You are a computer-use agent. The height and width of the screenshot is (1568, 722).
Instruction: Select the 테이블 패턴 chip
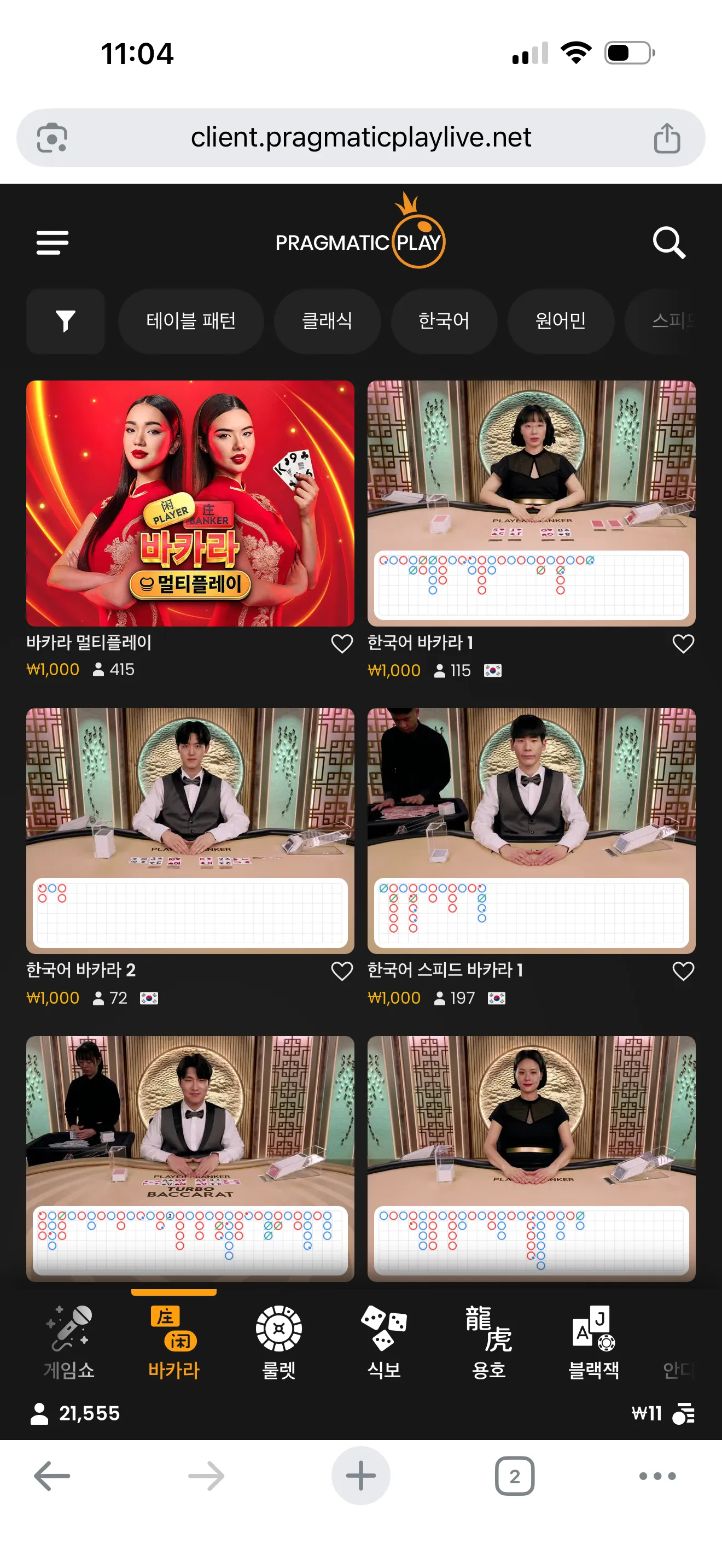tap(190, 321)
